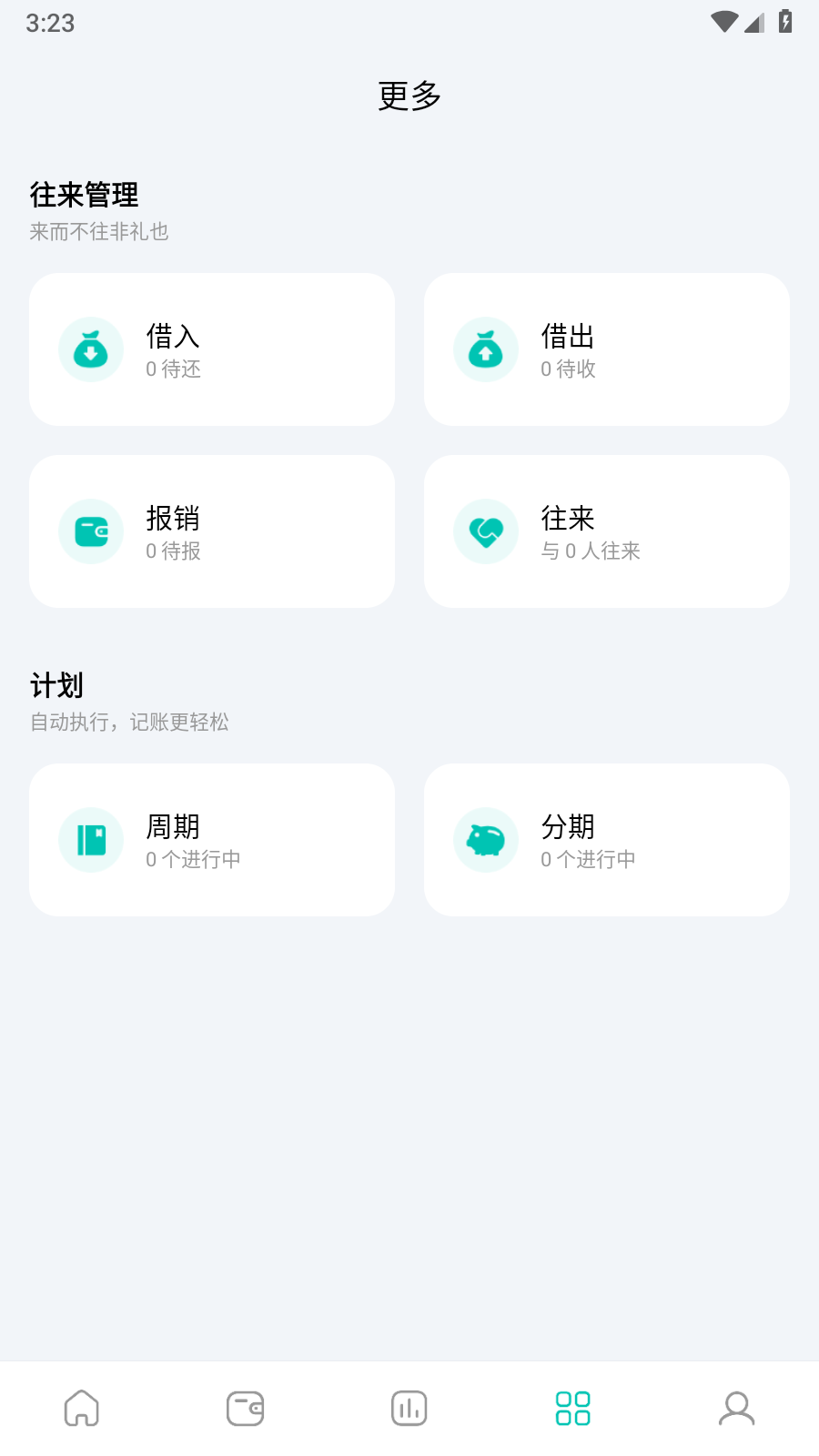The image size is (819, 1456).
Task: Open the 往来 contacts card
Action: coord(606,531)
